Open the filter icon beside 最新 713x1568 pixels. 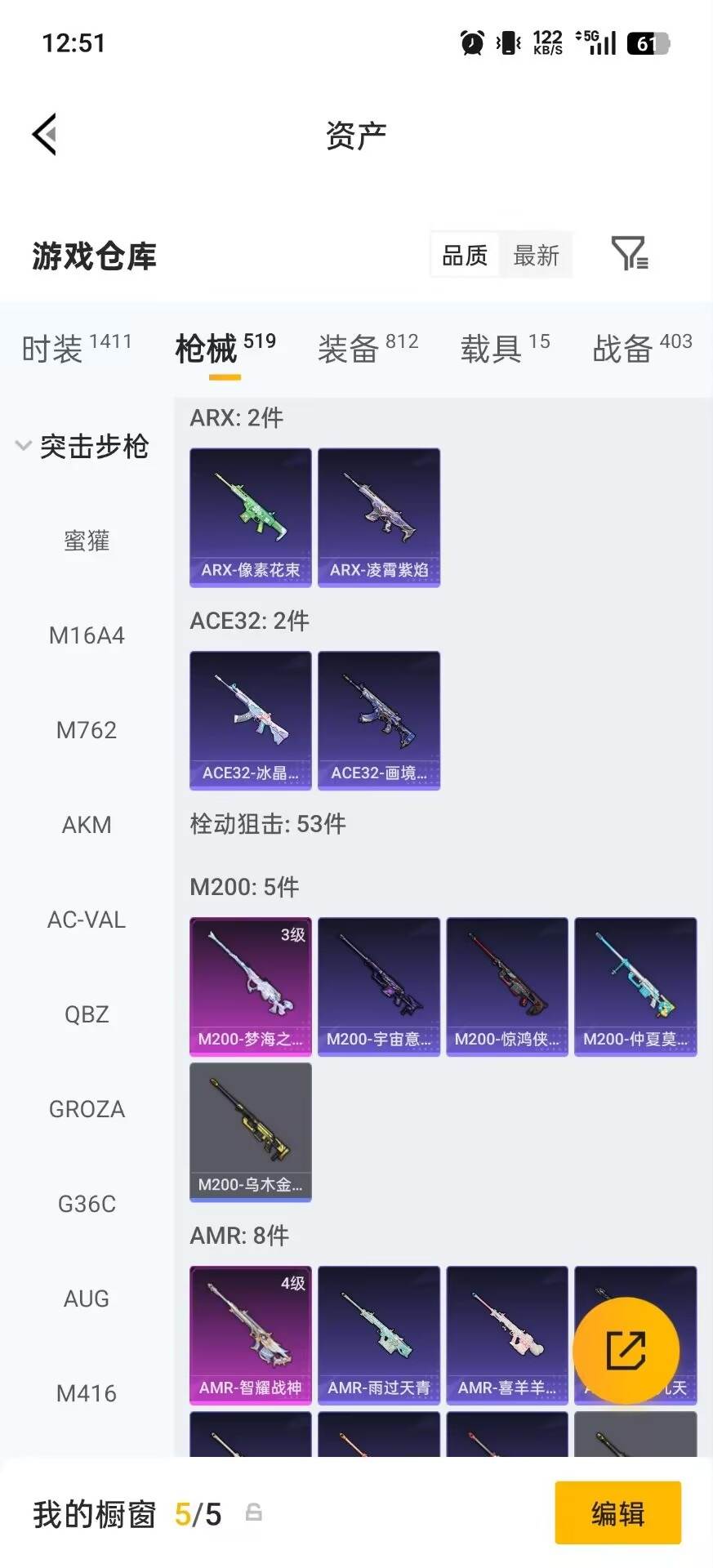[x=630, y=254]
